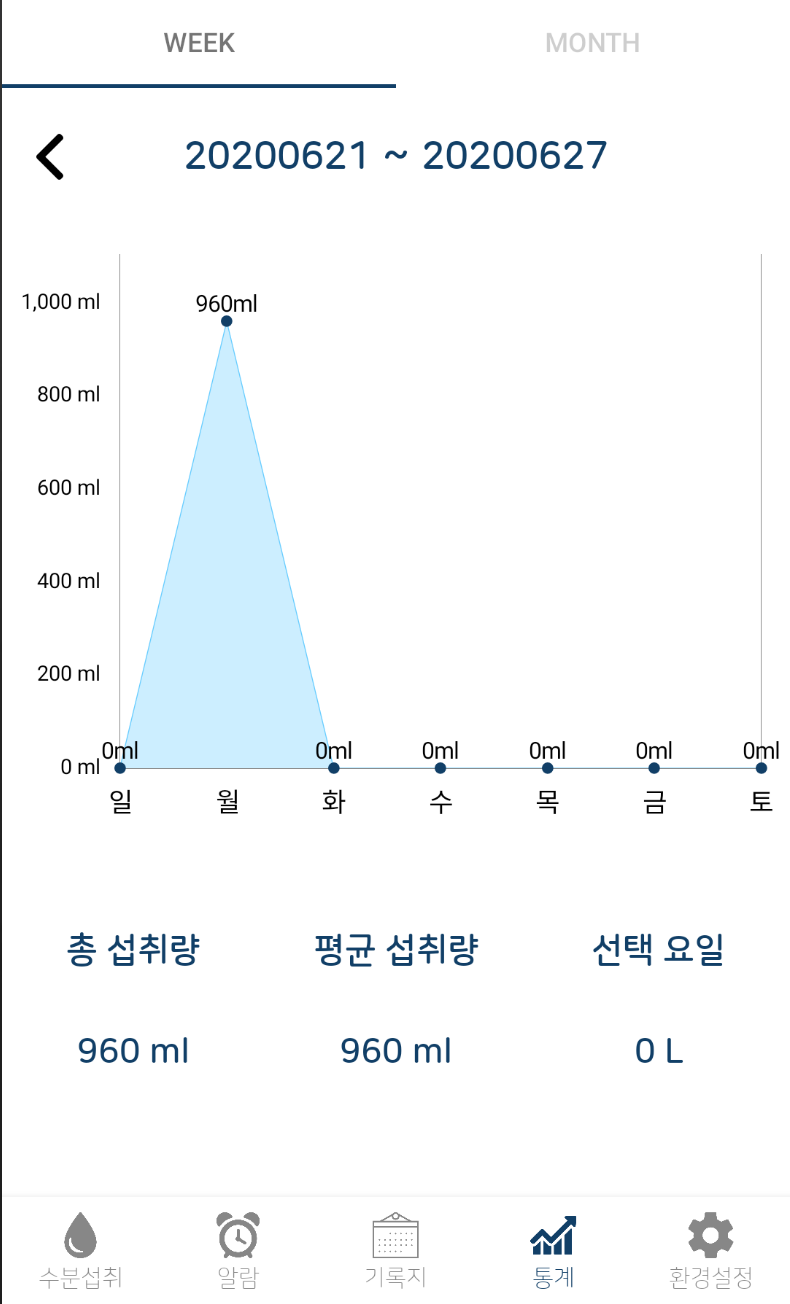Select Sunday's 0ml data point on chart
Viewport: 790px width, 1304px height.
[x=120, y=768]
